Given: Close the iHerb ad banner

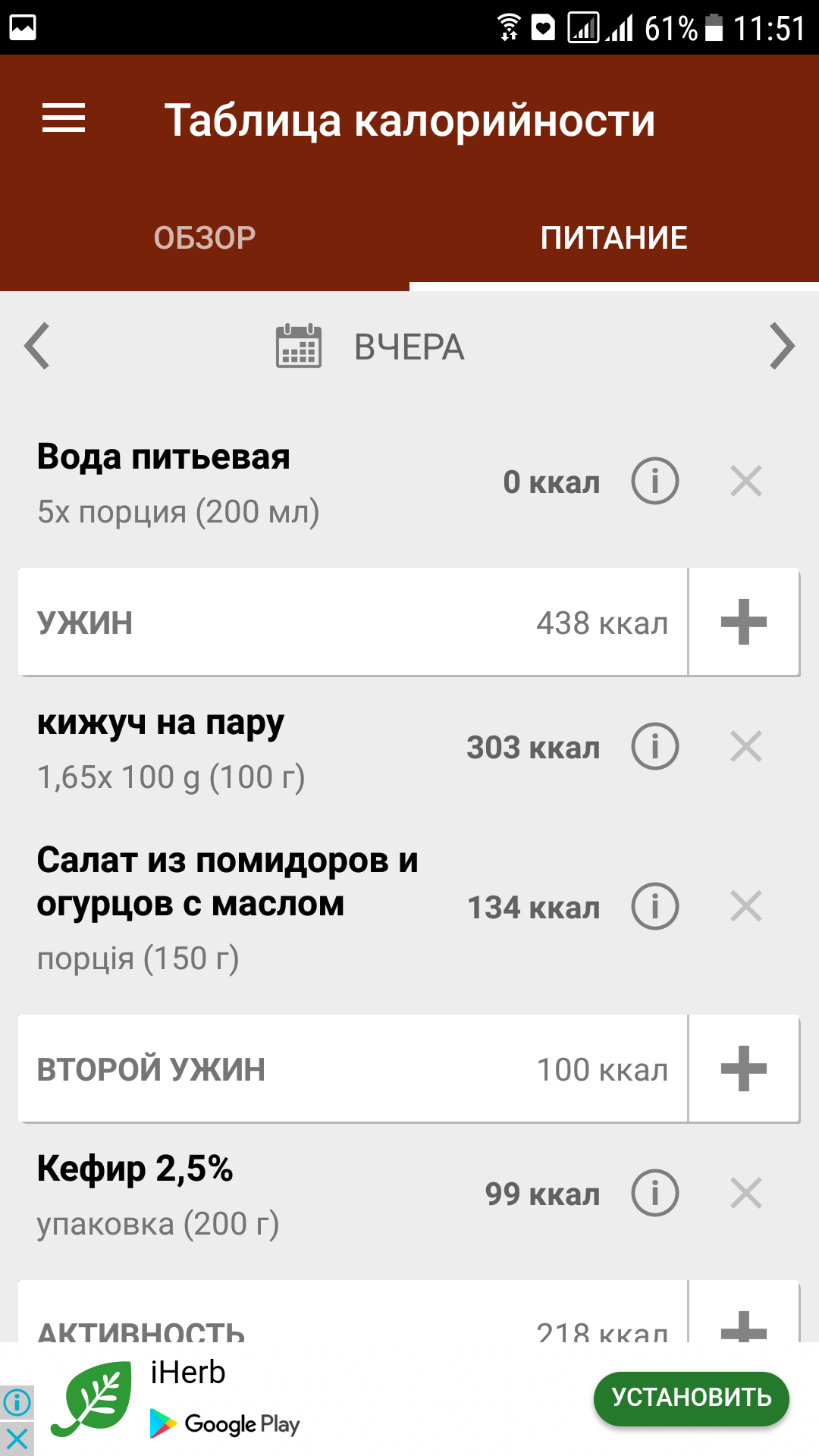Looking at the screenshot, I should click(x=17, y=1439).
